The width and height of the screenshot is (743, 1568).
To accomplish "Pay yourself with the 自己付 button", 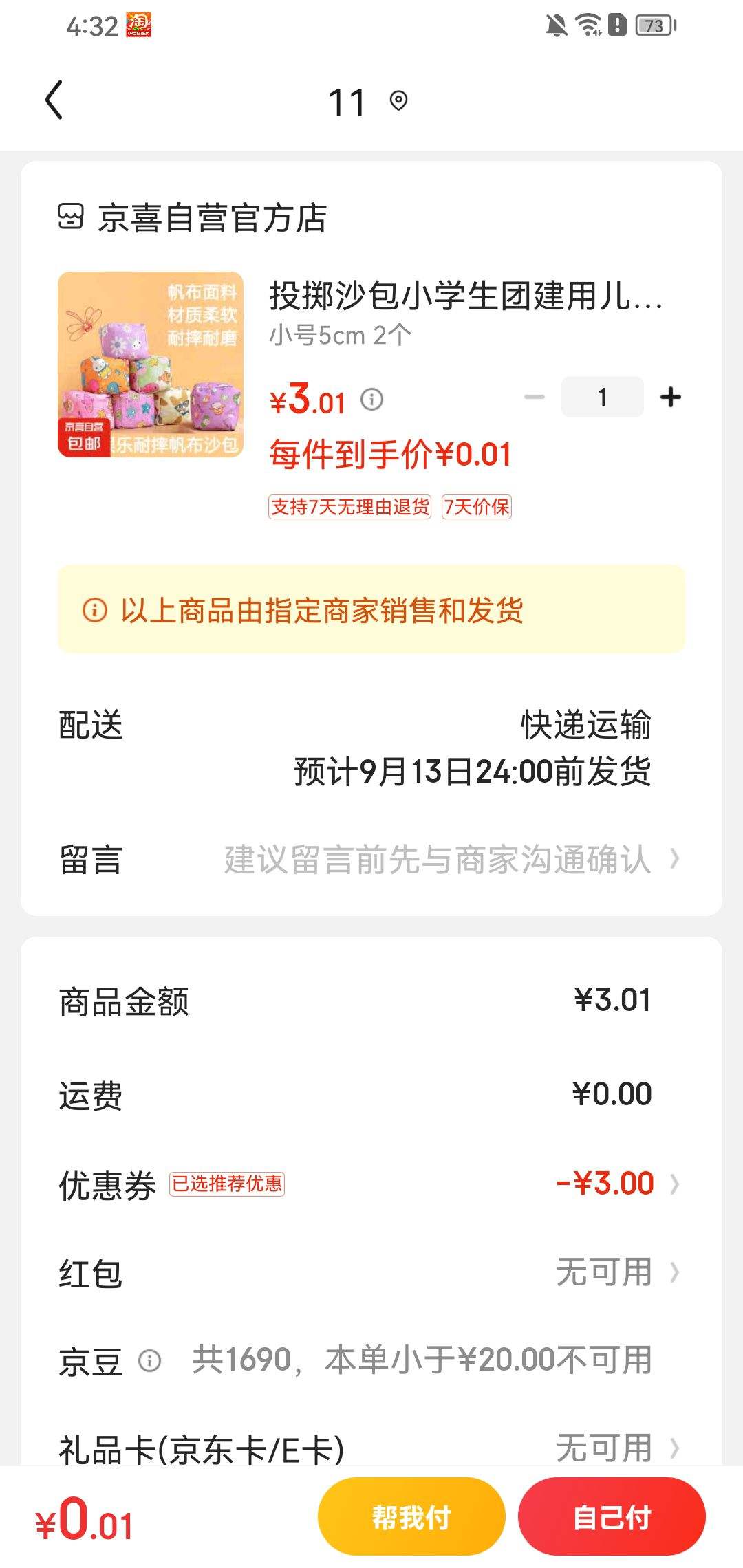I will point(612,1516).
